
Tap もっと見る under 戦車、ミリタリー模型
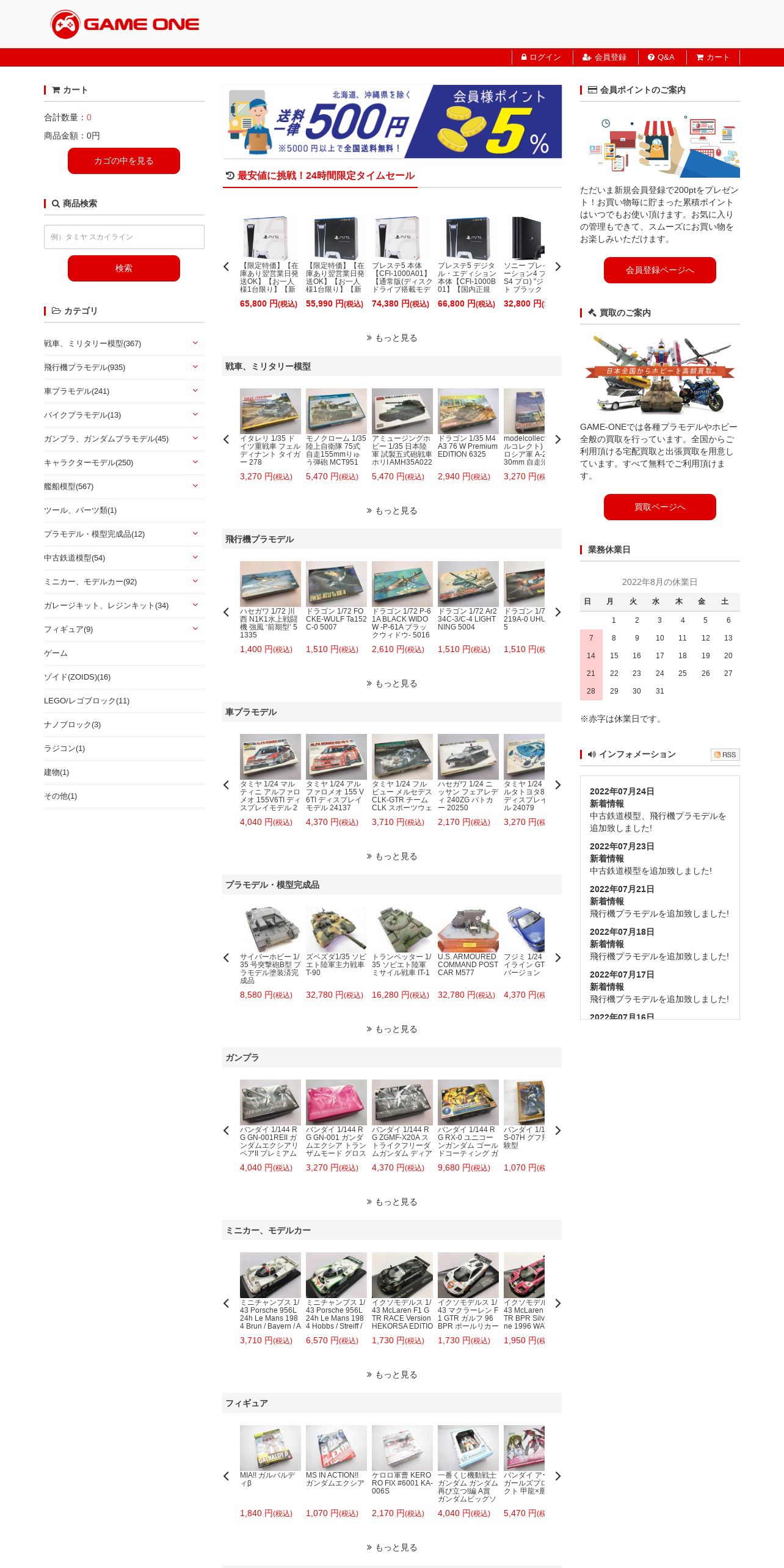392,511
